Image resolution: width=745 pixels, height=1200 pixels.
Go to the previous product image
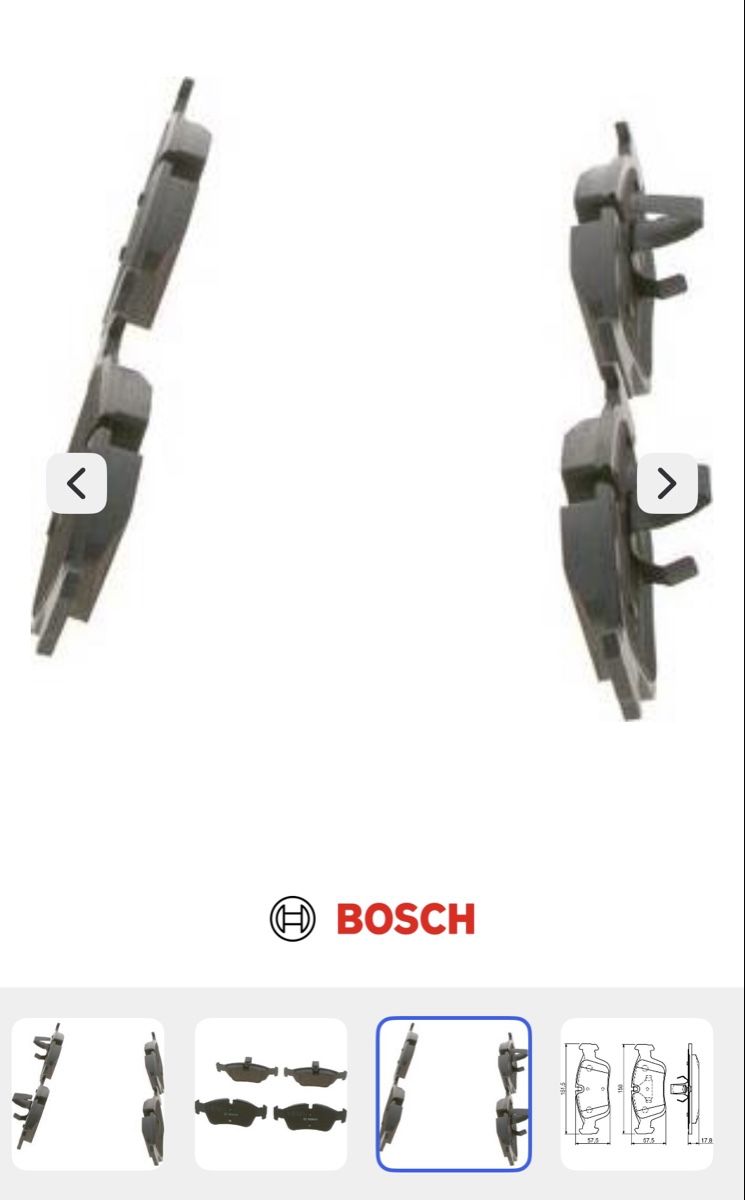[x=76, y=483]
